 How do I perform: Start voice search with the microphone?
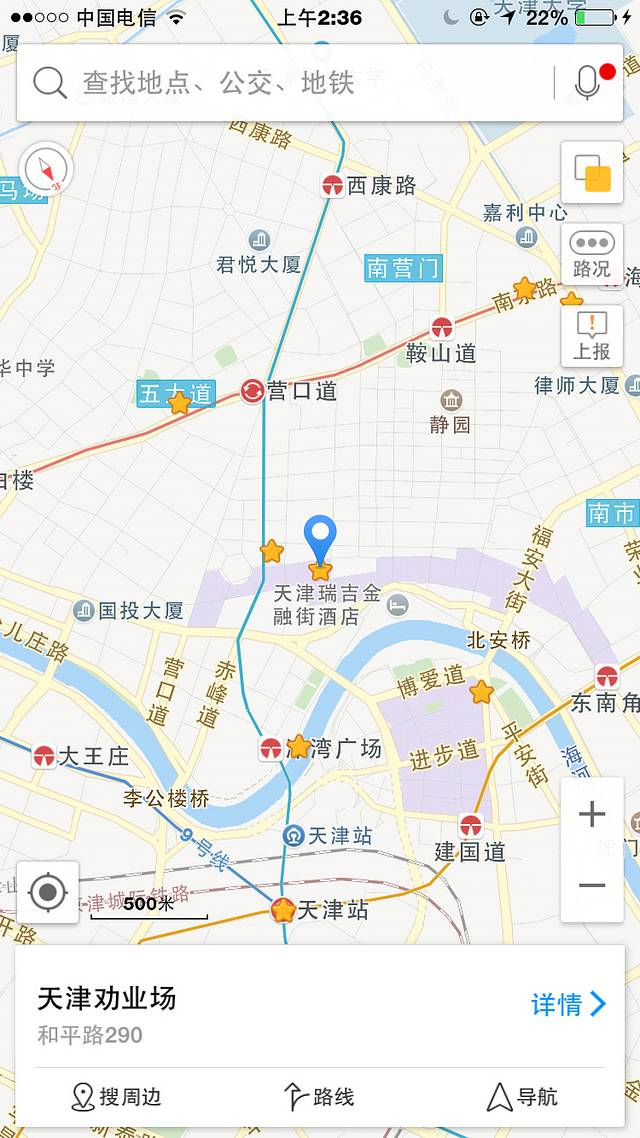588,82
